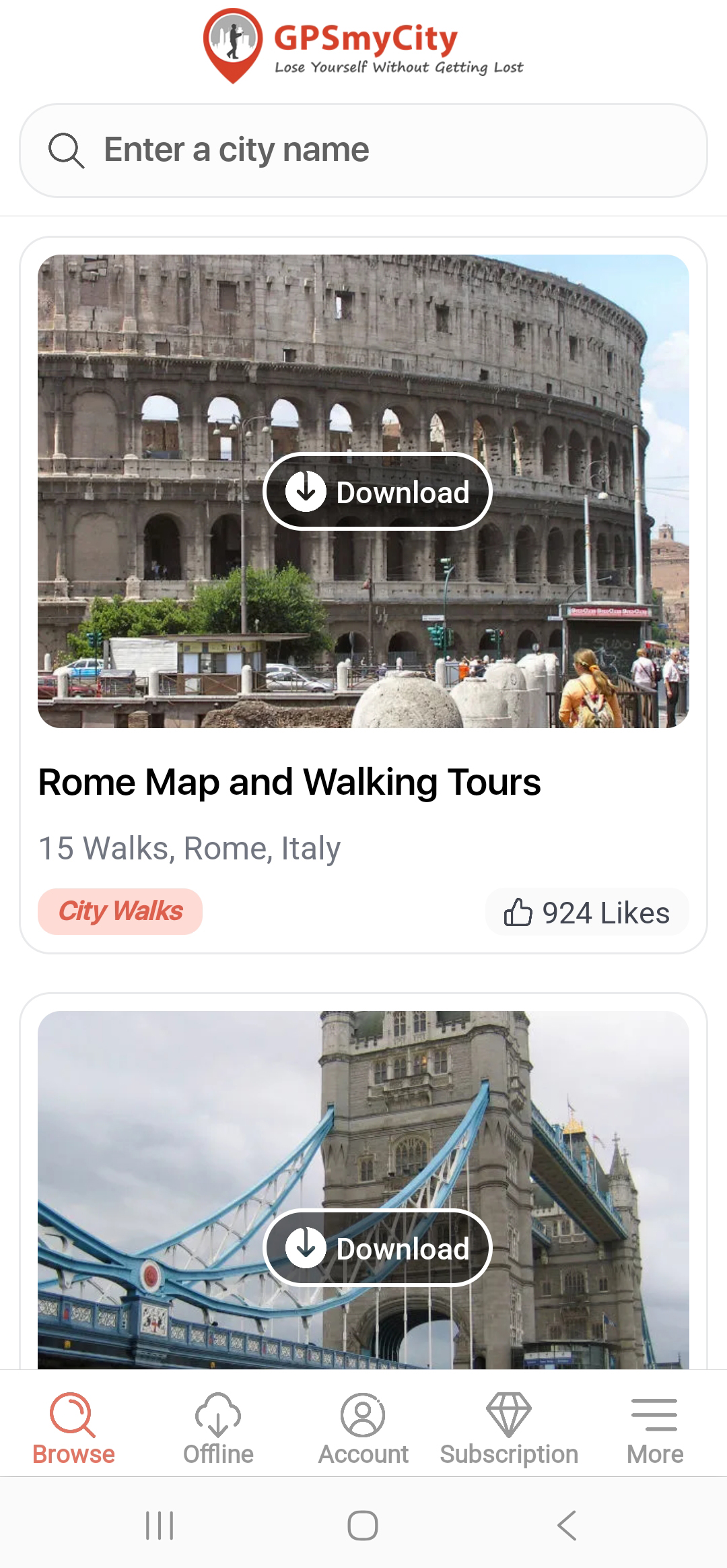This screenshot has width=727, height=1568.
Task: Open the Rome Map and Walking Tours title
Action: [x=289, y=781]
